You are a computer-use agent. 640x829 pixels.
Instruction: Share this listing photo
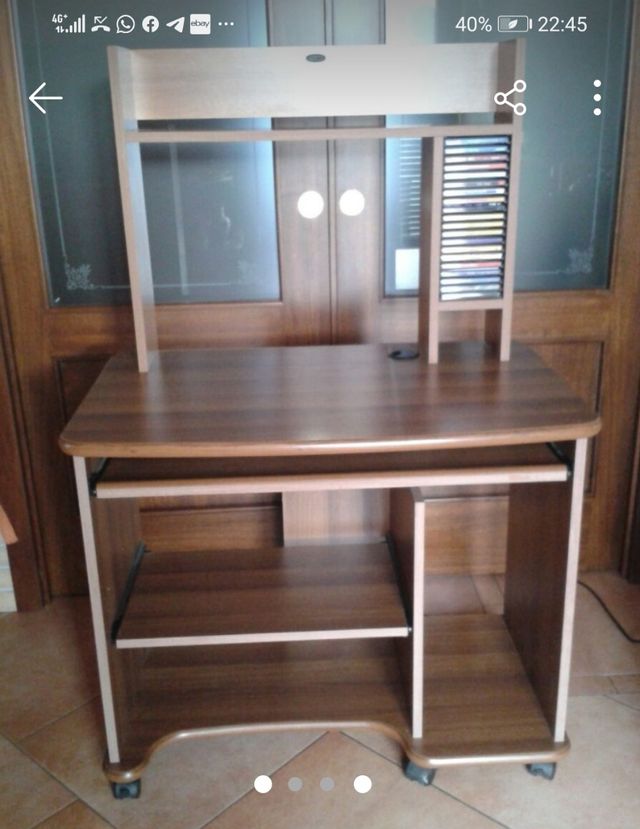510,98
